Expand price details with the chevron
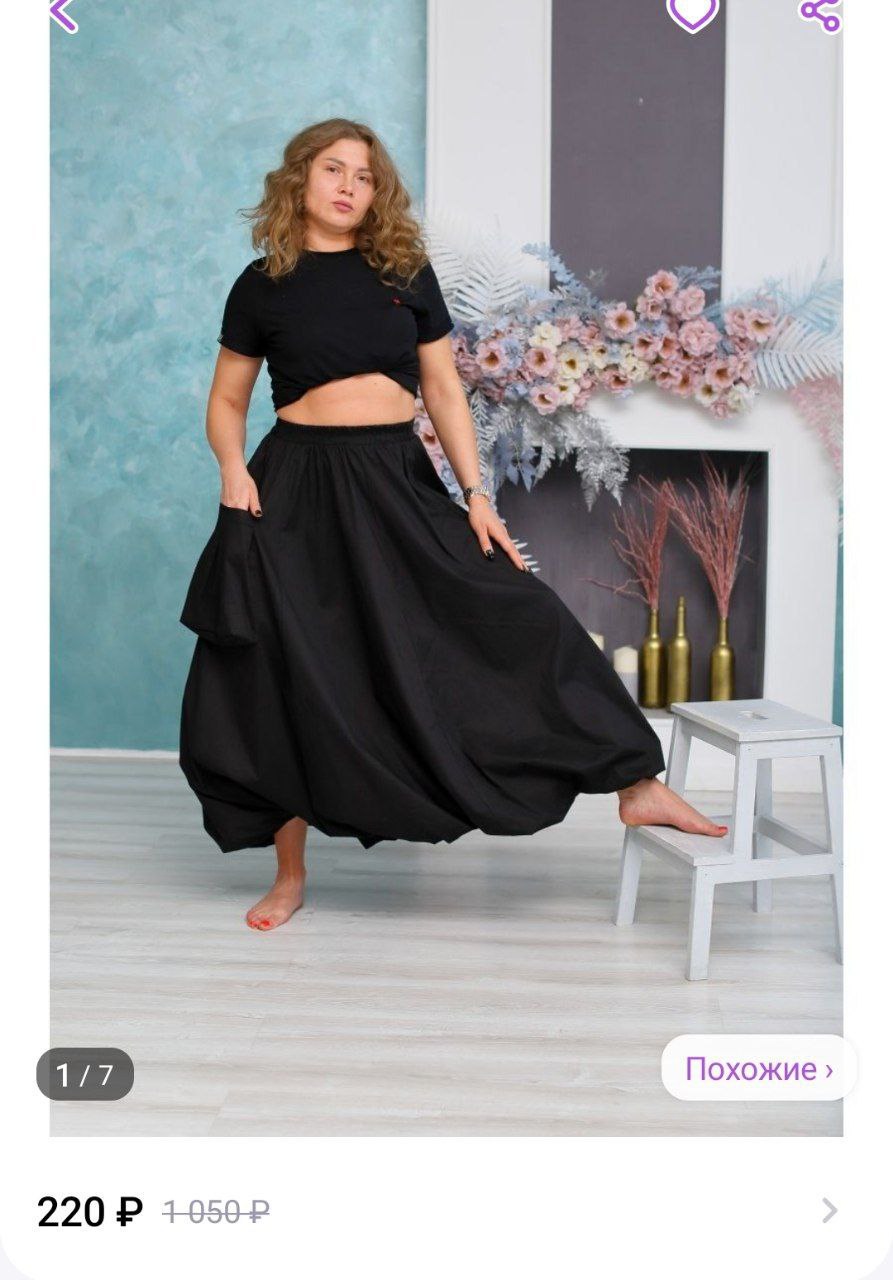The image size is (893, 1280). [x=829, y=1211]
